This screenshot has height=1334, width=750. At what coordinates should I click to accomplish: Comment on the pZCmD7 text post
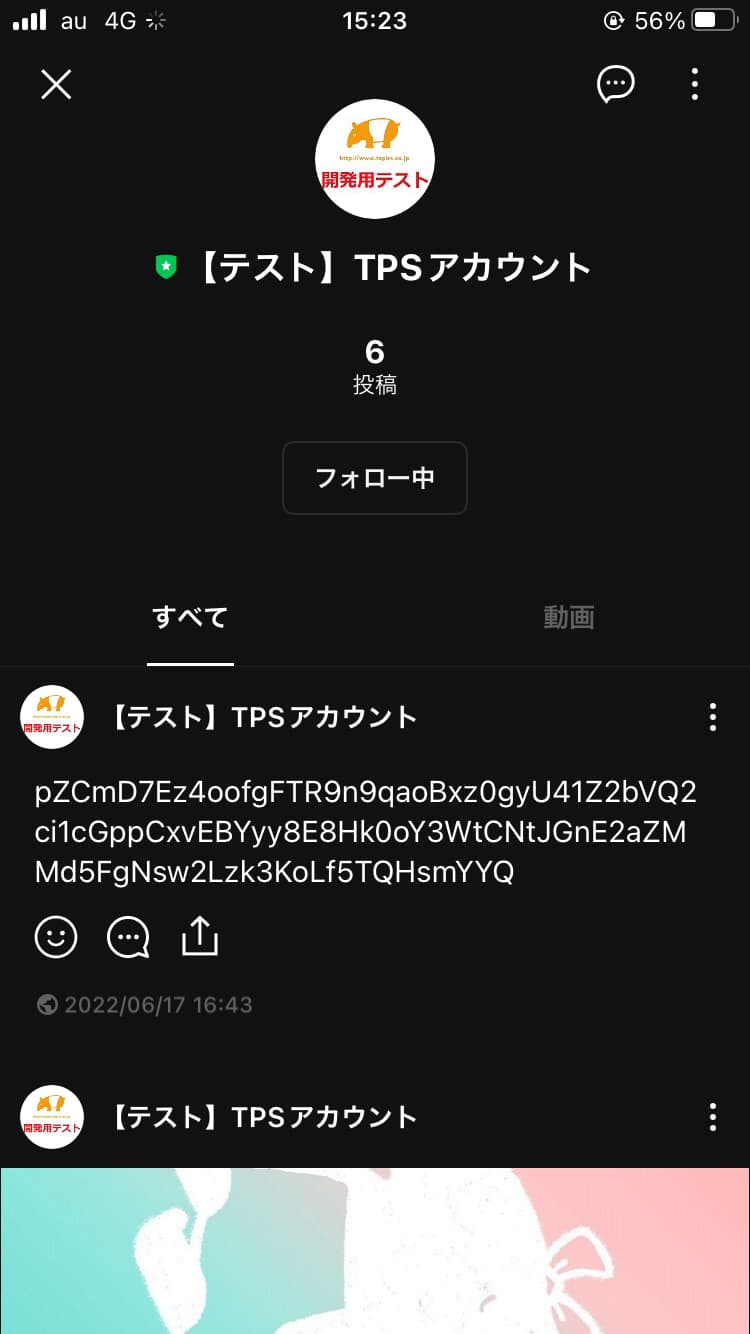point(128,937)
